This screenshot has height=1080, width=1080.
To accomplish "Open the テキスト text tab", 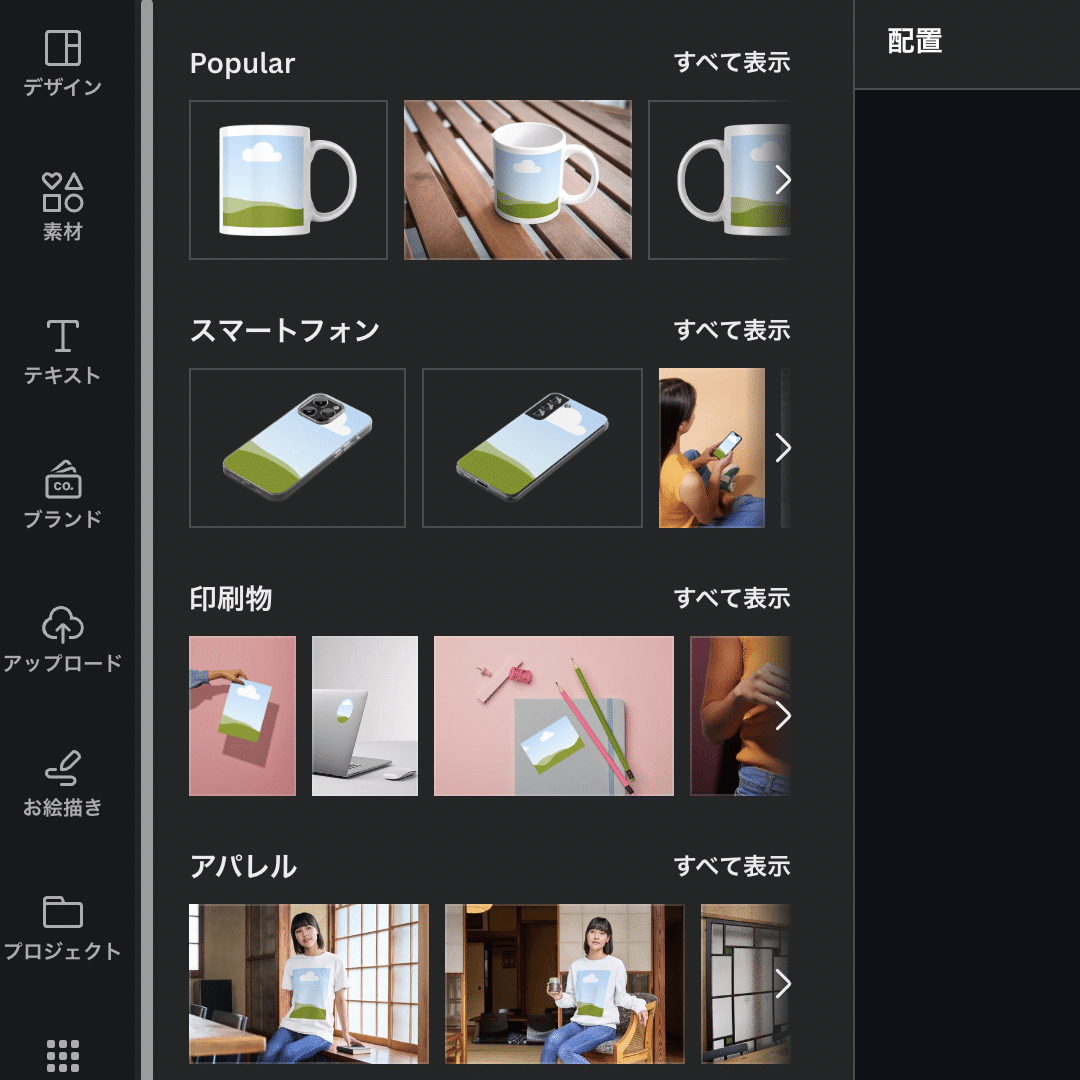I will [63, 351].
